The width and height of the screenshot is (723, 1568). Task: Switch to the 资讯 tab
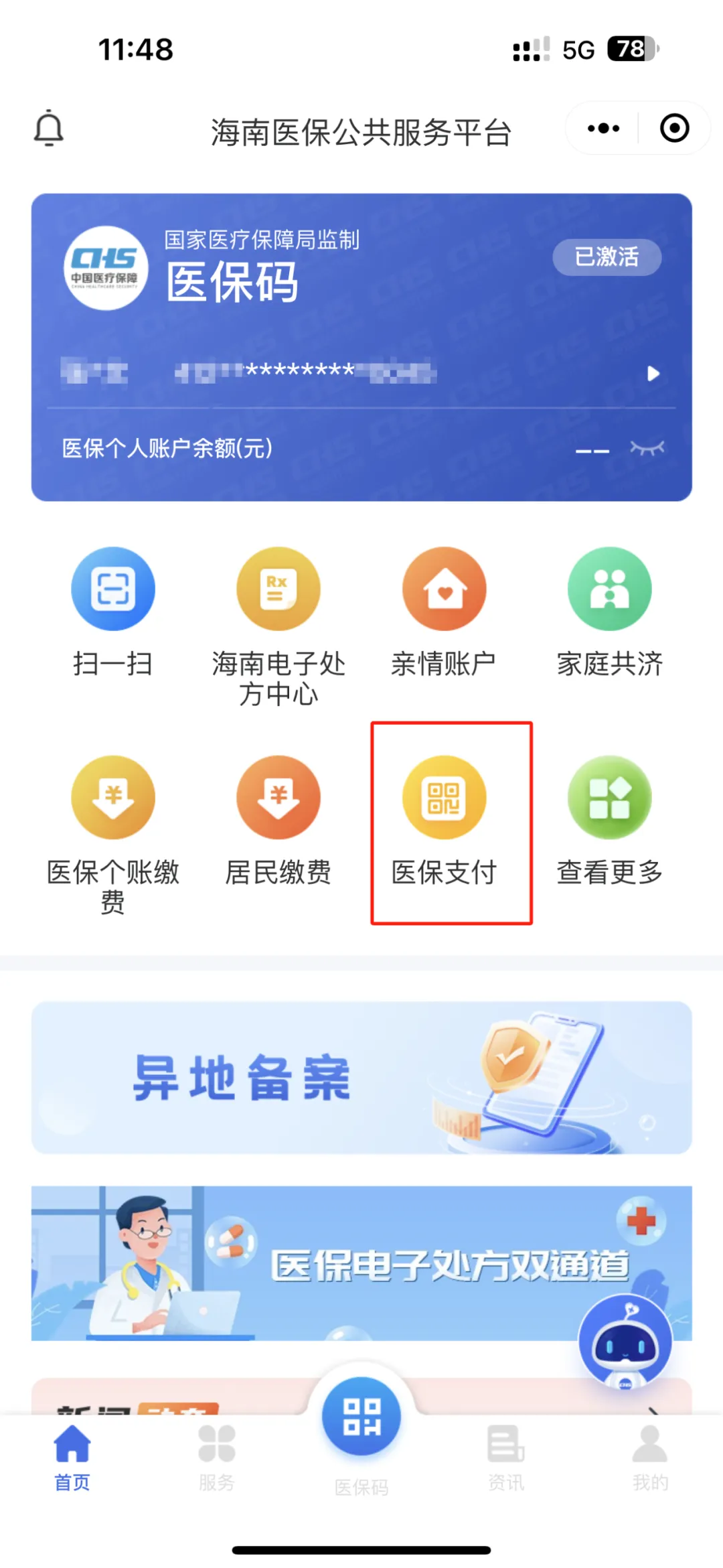(x=505, y=1457)
